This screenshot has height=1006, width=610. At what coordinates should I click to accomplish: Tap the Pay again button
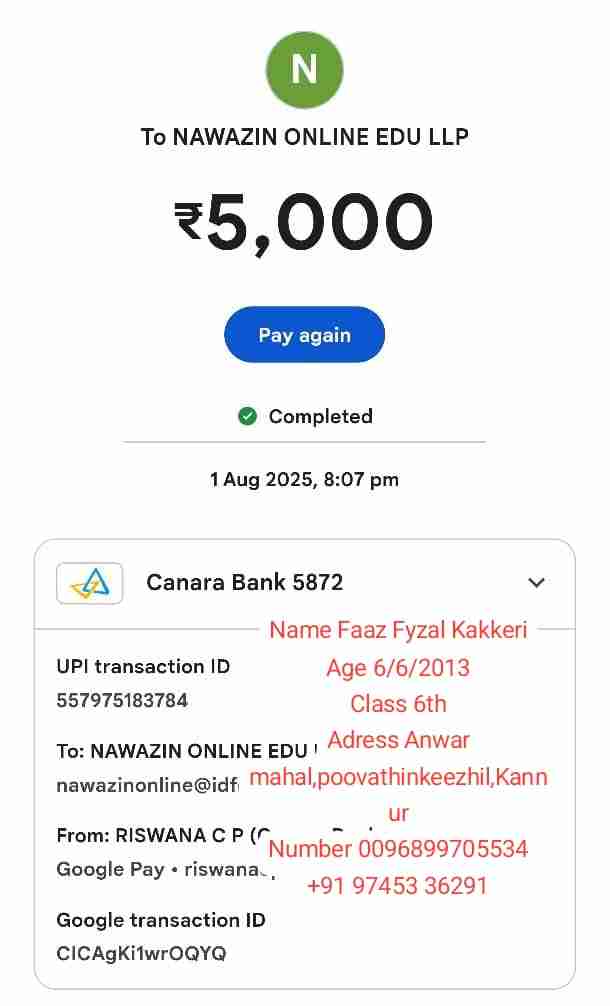pos(304,335)
